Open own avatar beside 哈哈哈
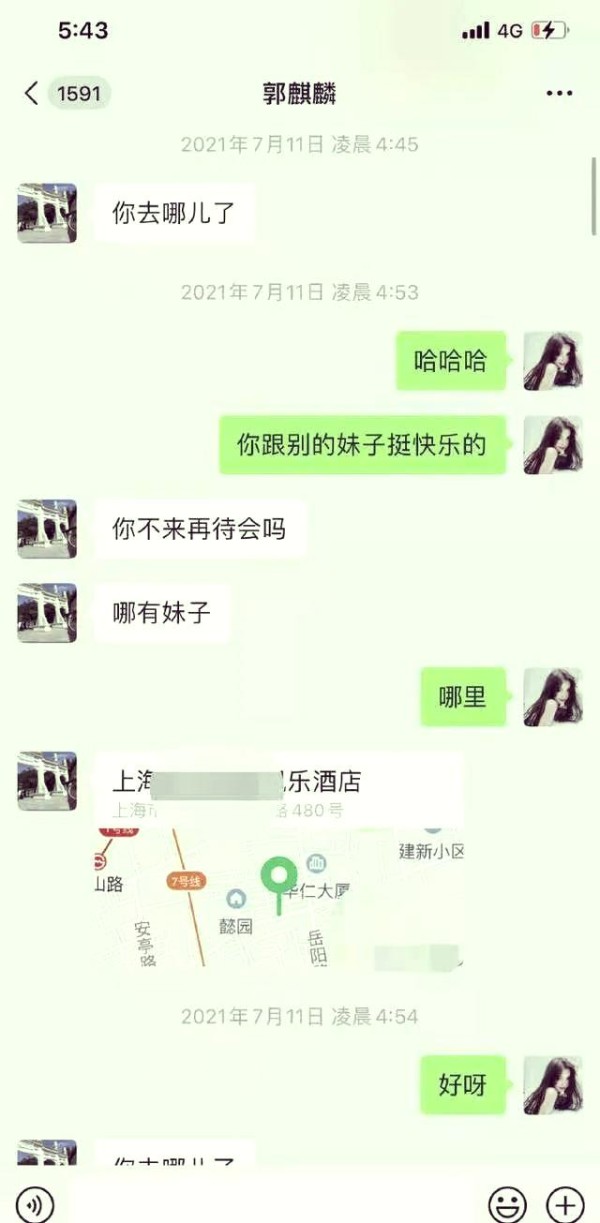This screenshot has width=600, height=1223. coord(552,361)
